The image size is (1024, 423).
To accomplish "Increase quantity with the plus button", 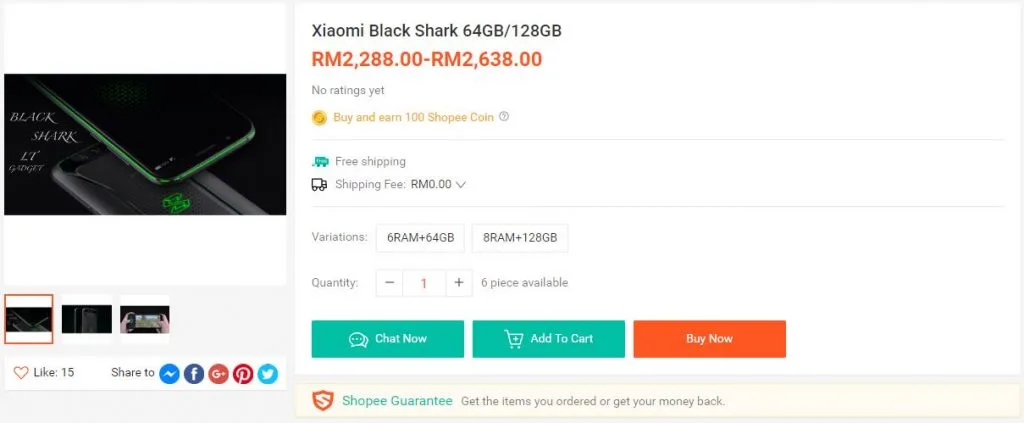I will click(459, 283).
